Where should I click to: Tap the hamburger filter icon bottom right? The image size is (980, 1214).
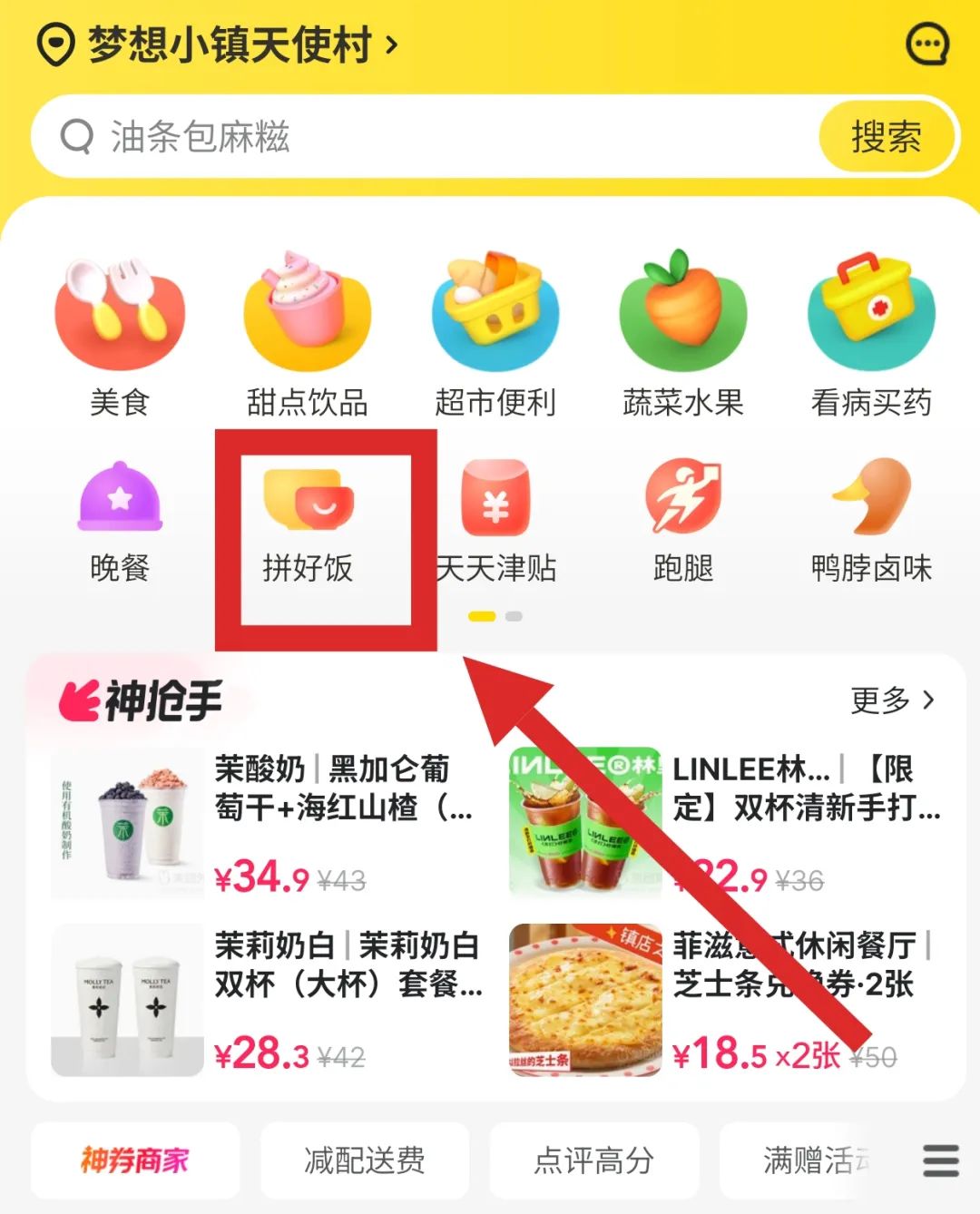(940, 1161)
